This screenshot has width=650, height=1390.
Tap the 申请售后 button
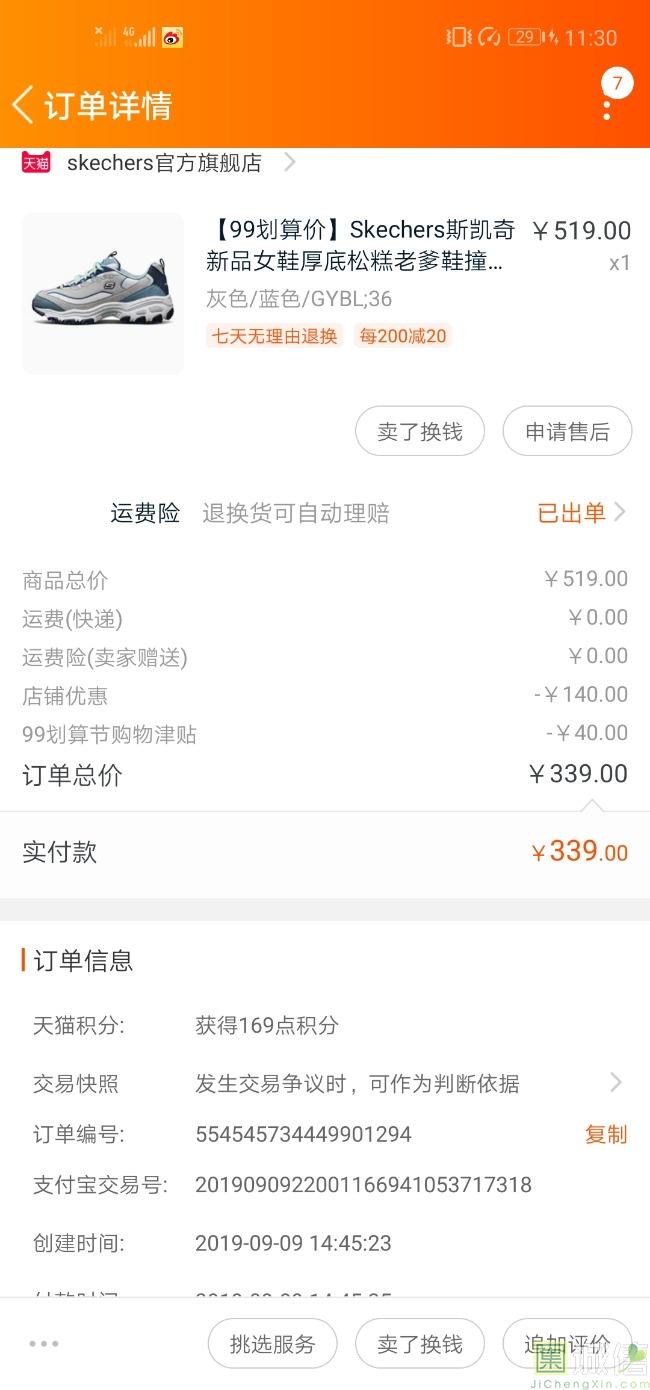pyautogui.click(x=567, y=432)
